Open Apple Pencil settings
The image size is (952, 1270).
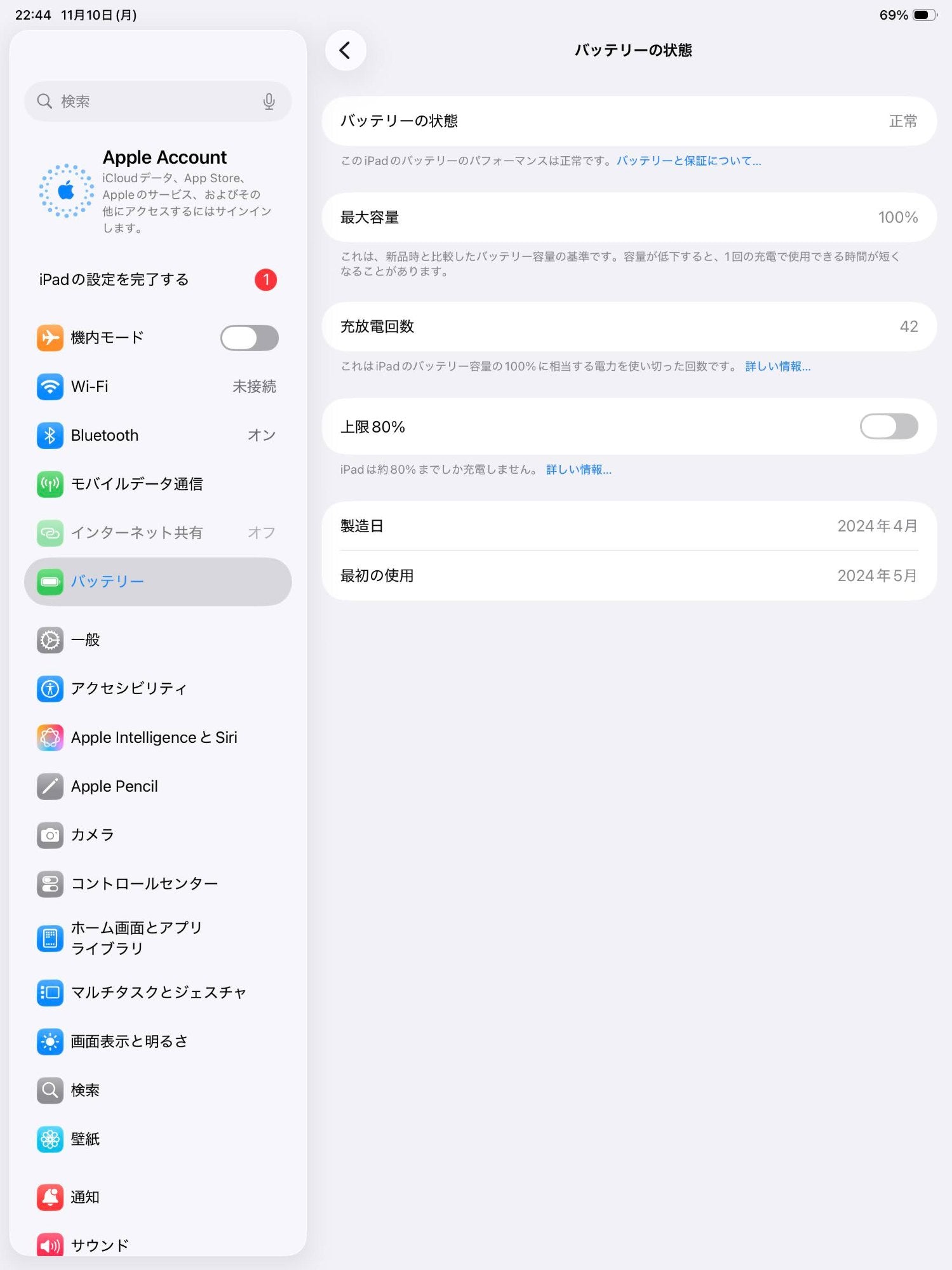coord(158,786)
